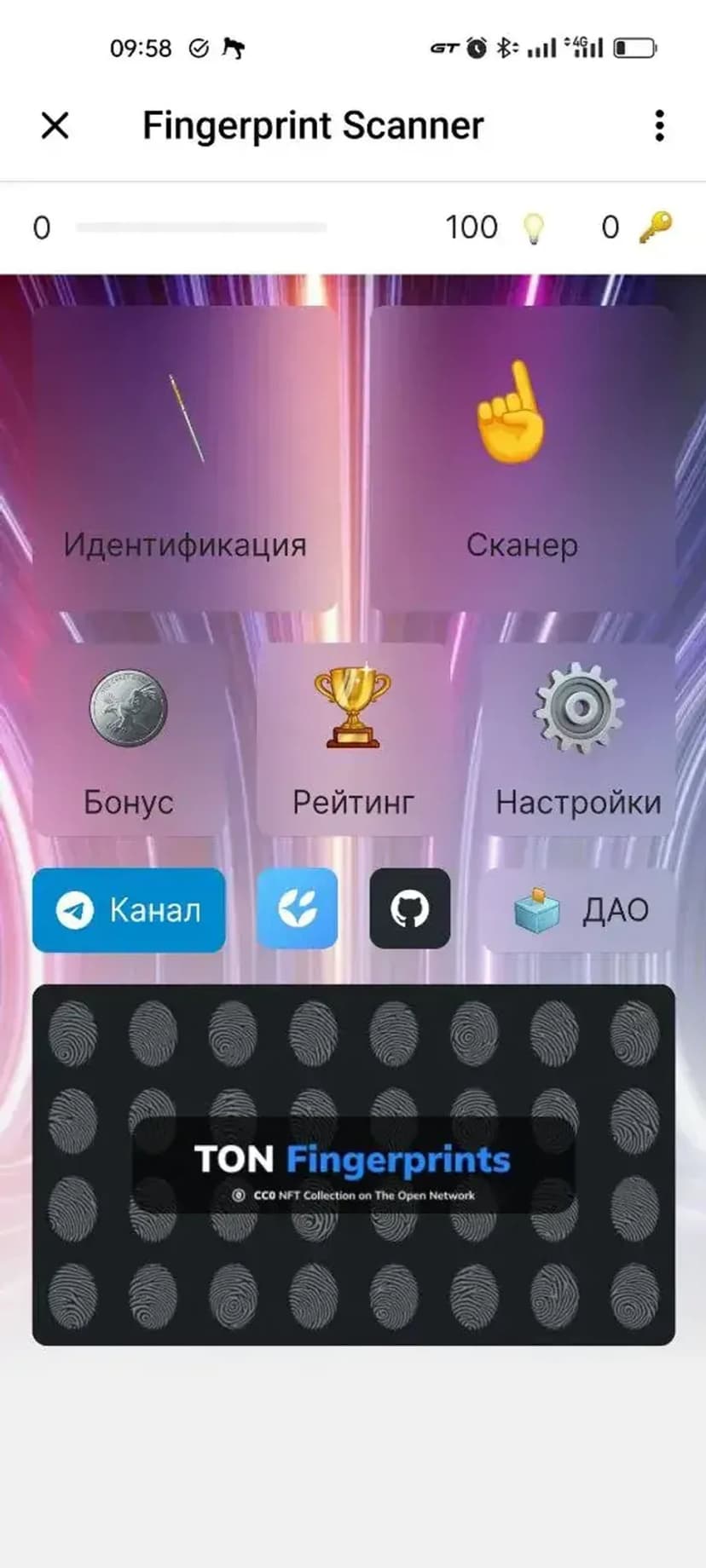706x1568 pixels.
Task: Open the Идентификация tile
Action: 185,458
